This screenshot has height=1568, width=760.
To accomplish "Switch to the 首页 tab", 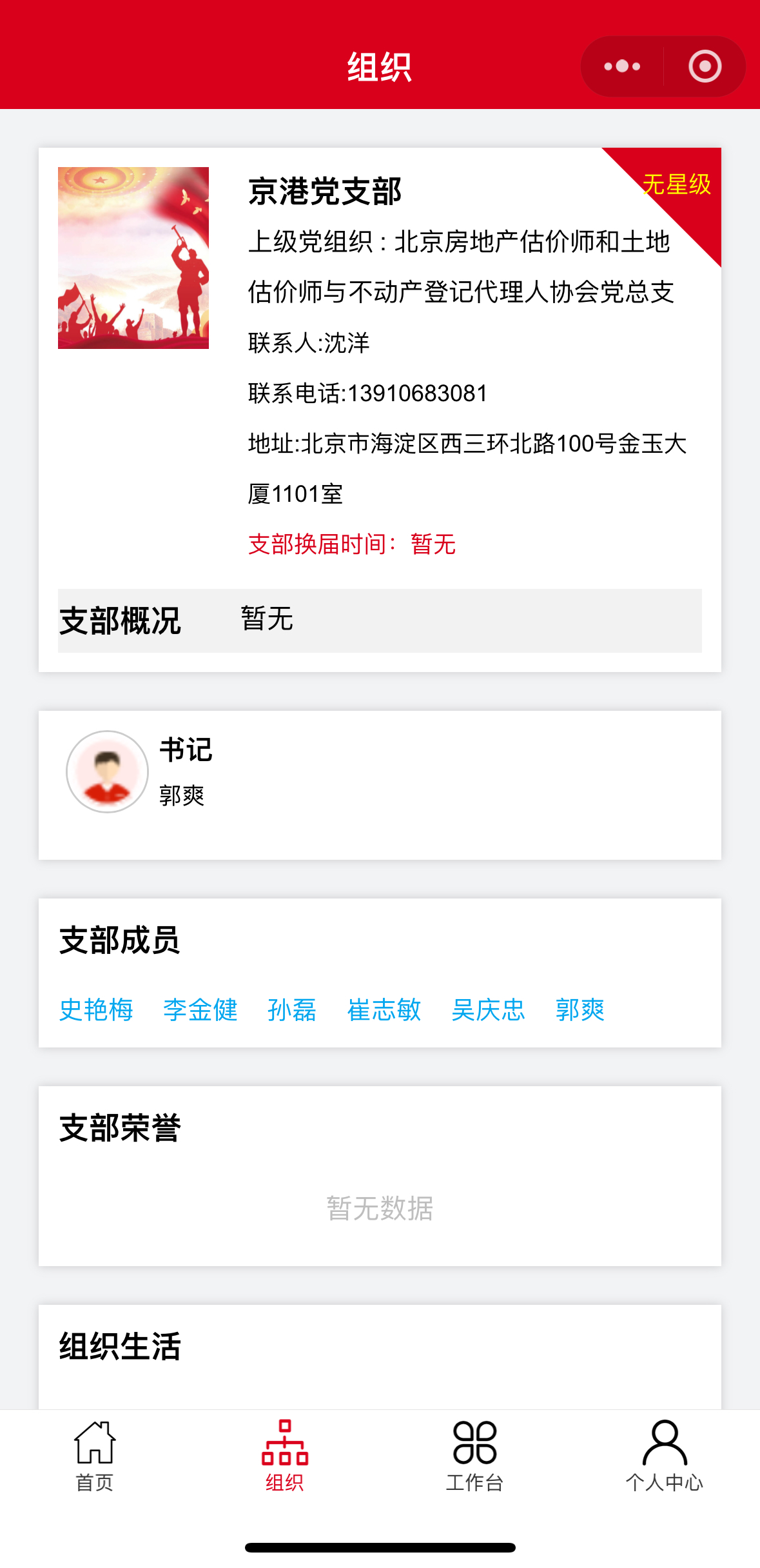I will click(x=95, y=1455).
